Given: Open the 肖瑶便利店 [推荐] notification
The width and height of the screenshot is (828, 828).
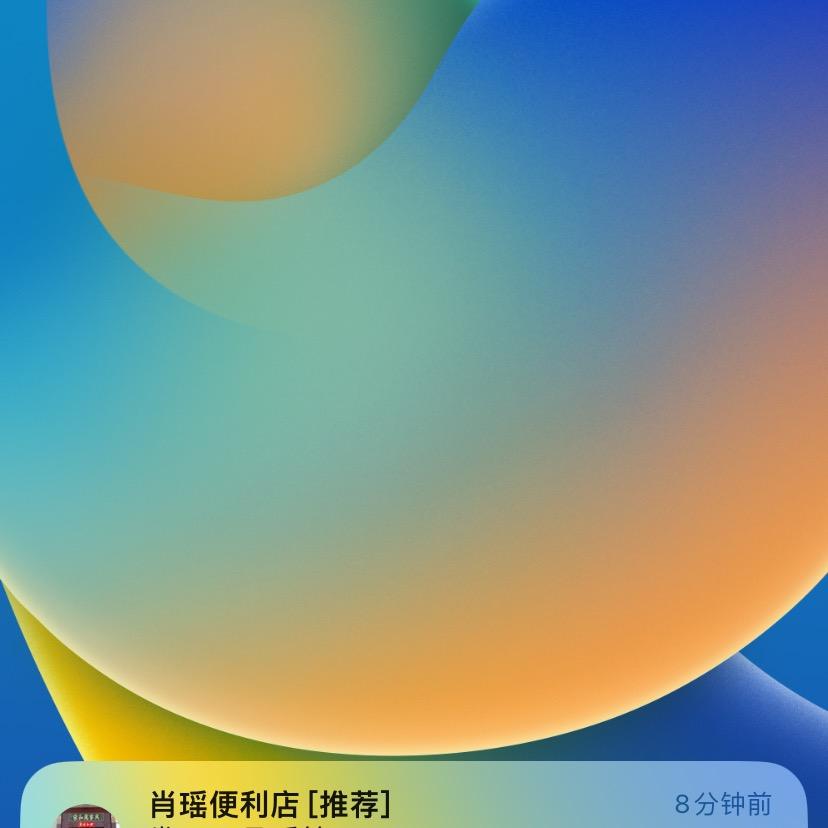Looking at the screenshot, I should coord(414,802).
